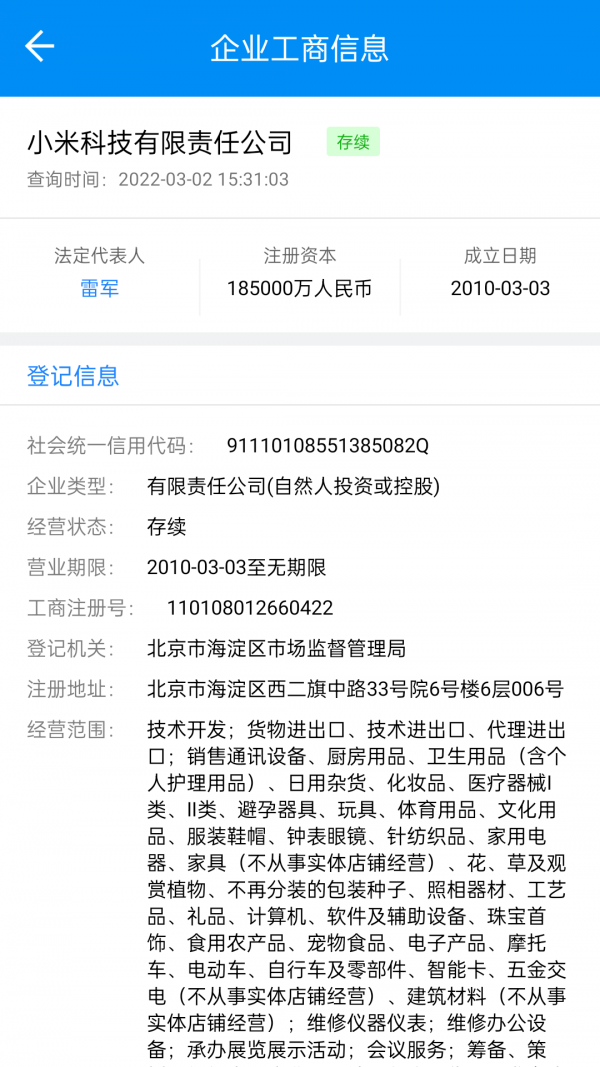Go back using the header arrow
The height and width of the screenshot is (1067, 600).
(x=40, y=47)
